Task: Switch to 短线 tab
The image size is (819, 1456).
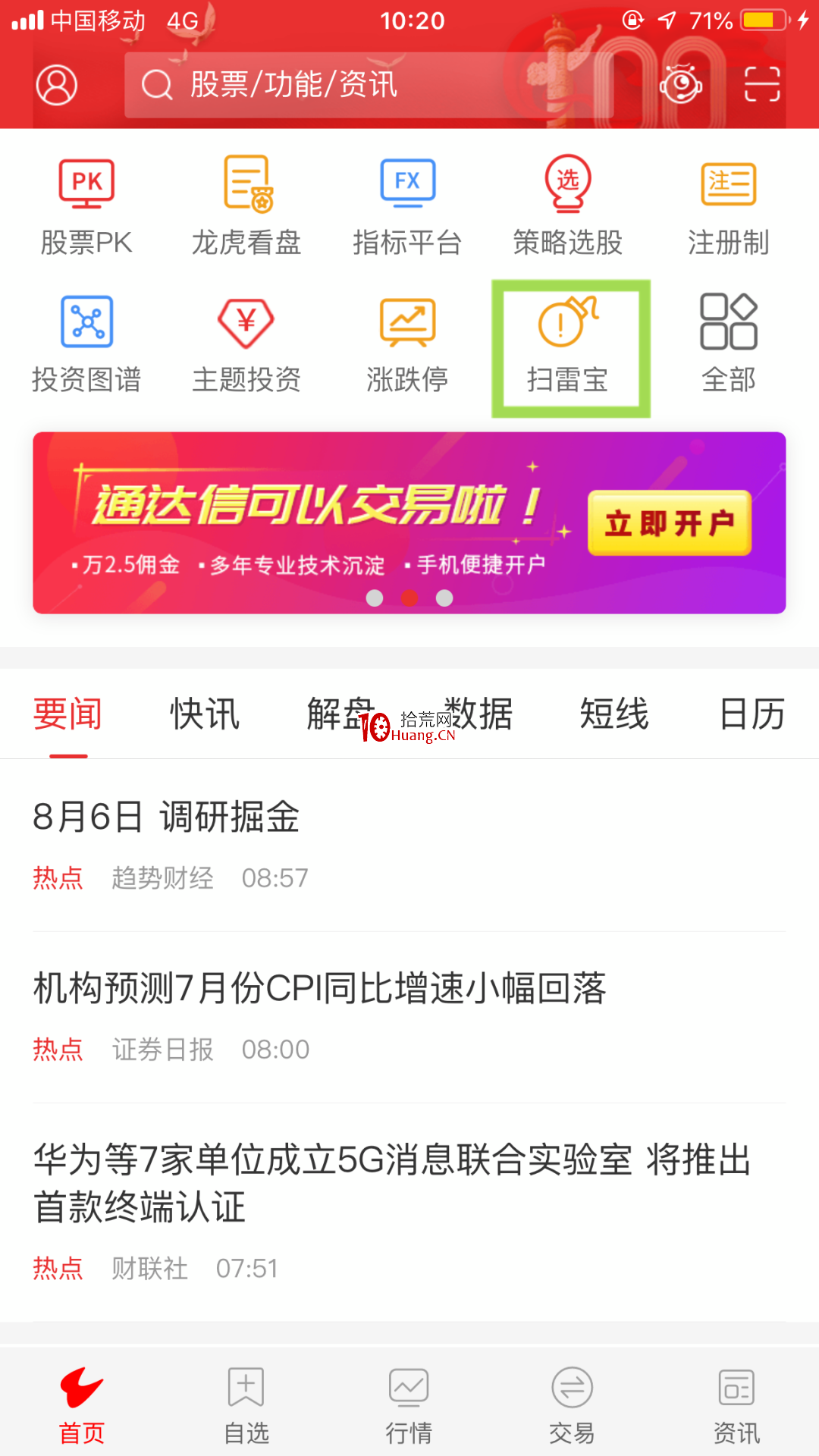Action: pos(614,714)
